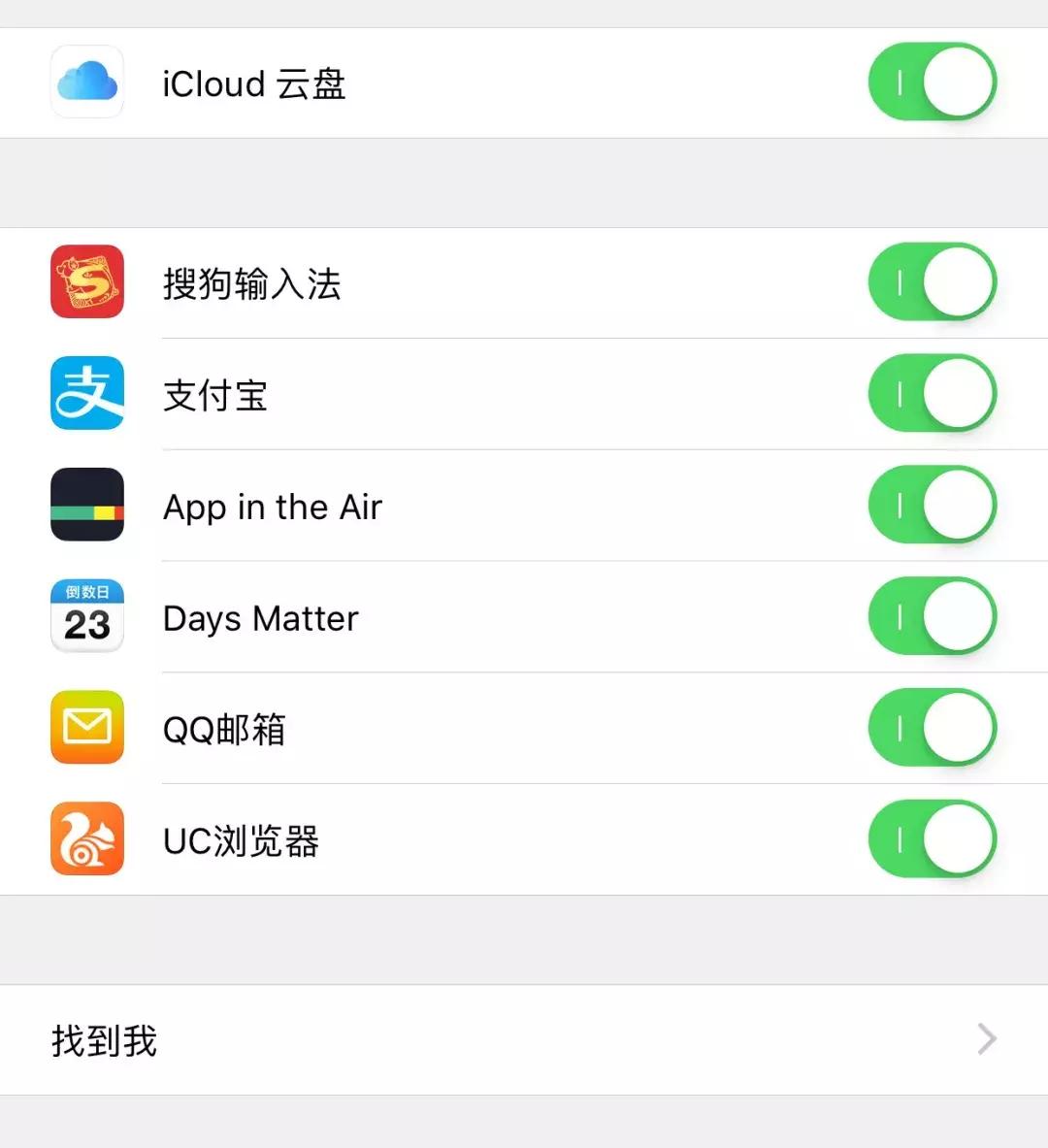Disable iCloud 云盘 syncing
The image size is (1048, 1148).
pos(931,82)
